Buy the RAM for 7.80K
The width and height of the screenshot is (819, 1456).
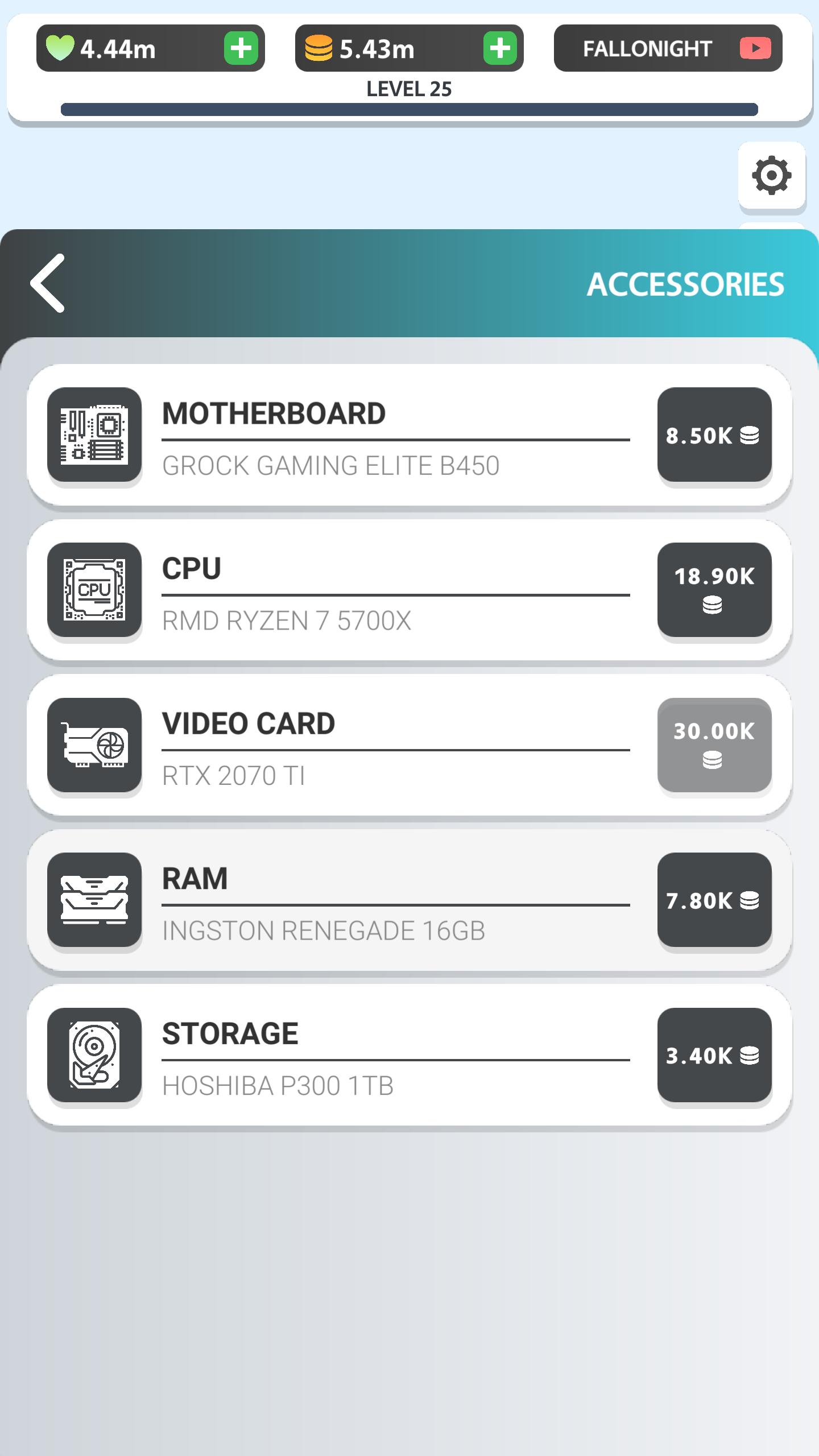click(714, 900)
